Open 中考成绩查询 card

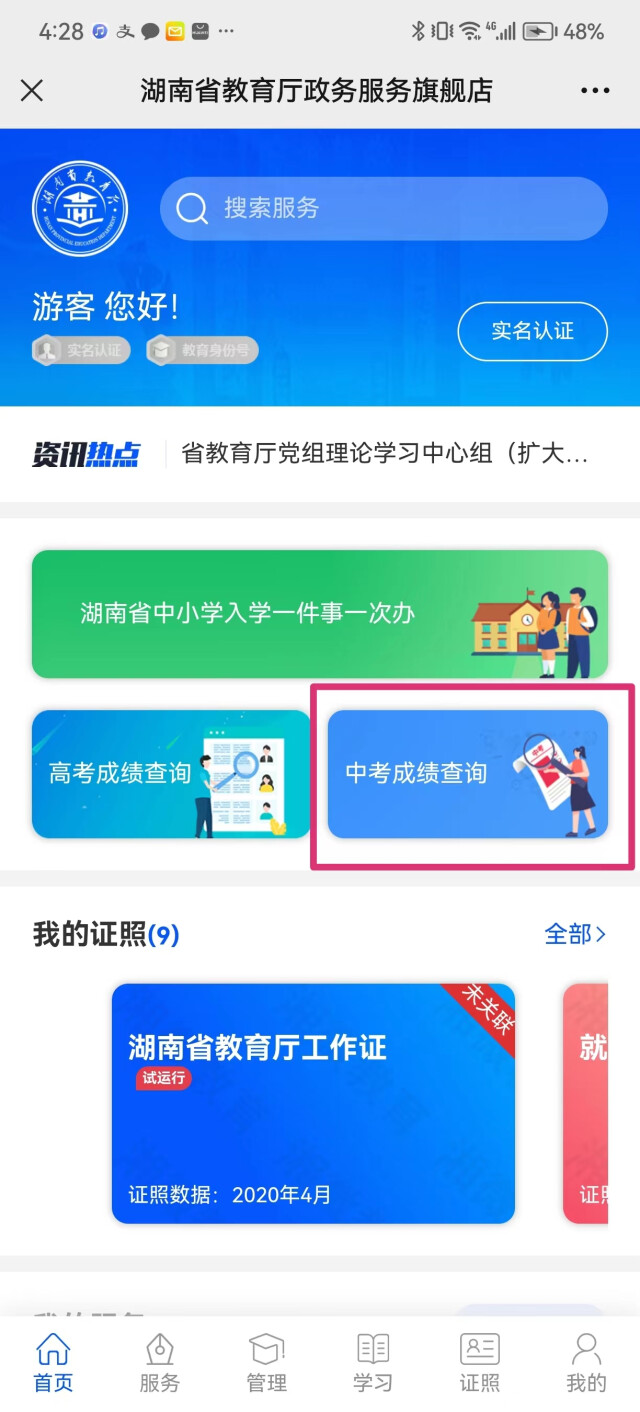(x=468, y=774)
